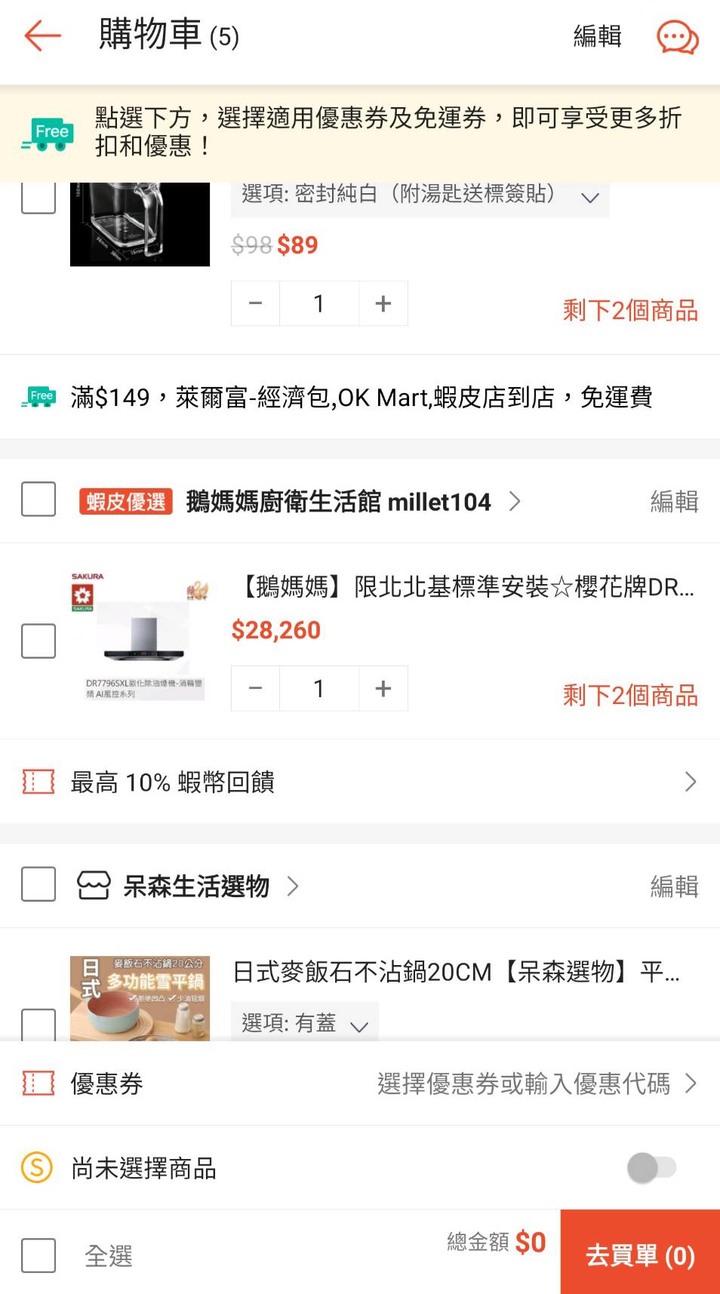Open the 呆森生活選物 shop page
720x1294 pixels.
(x=196, y=886)
